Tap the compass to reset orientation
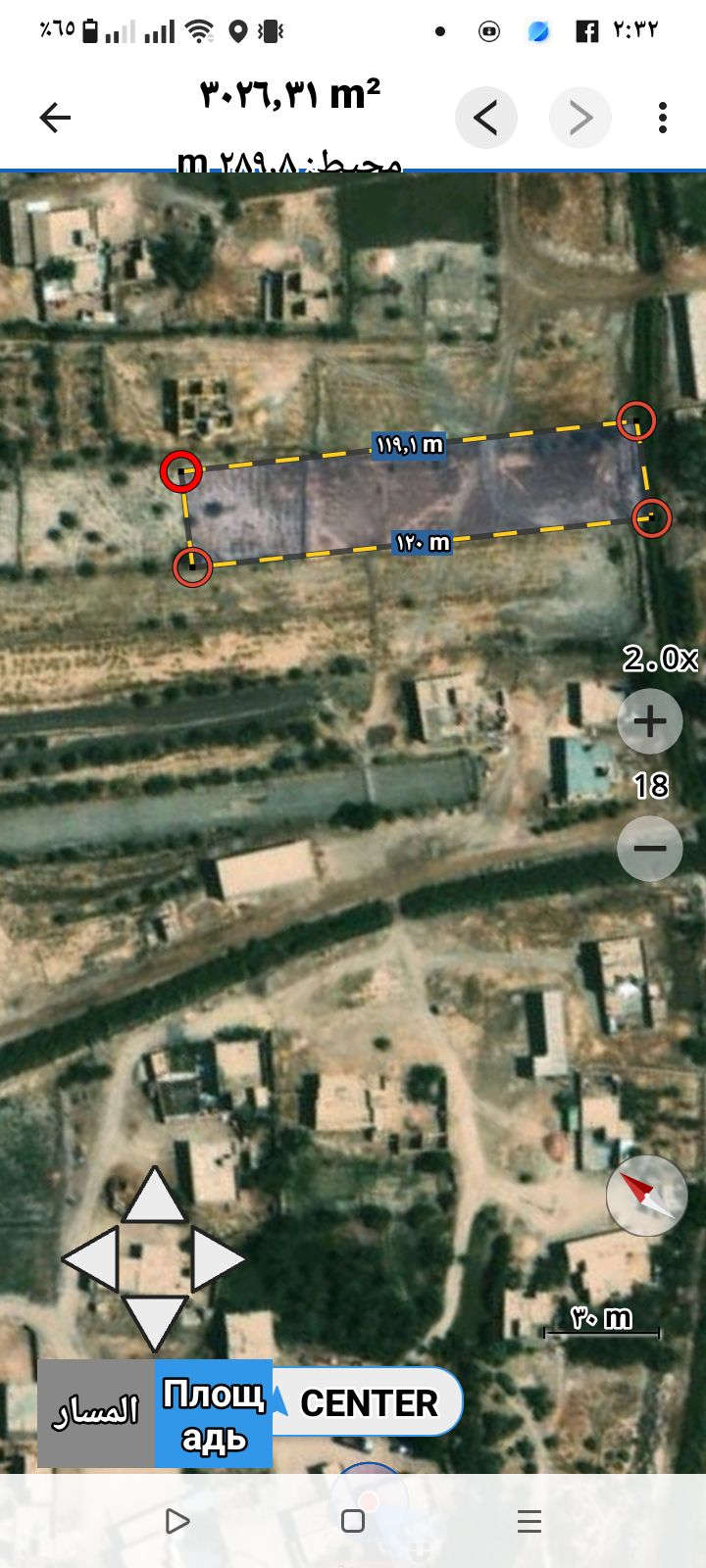This screenshot has width=706, height=1568. click(x=646, y=1195)
